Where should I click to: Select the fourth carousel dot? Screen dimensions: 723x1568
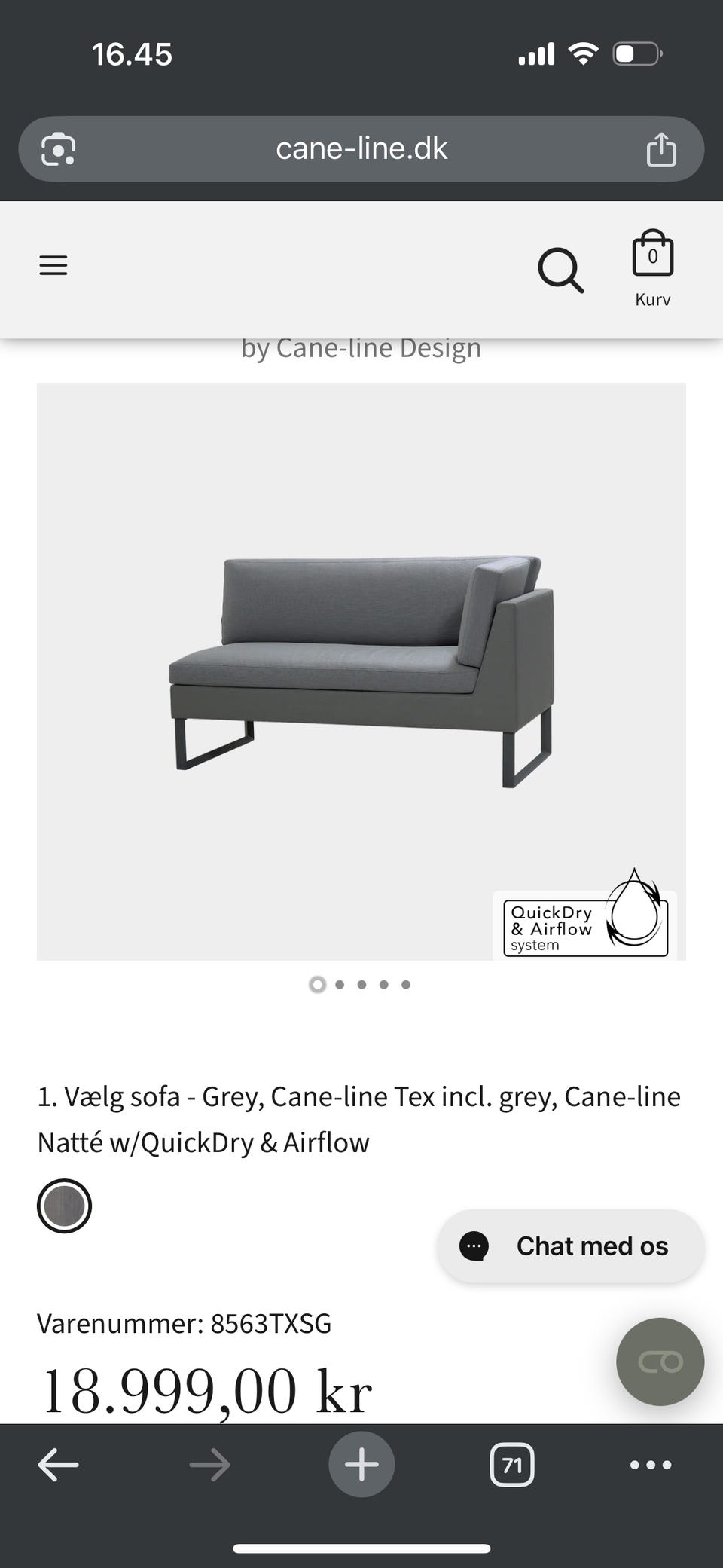[x=384, y=984]
